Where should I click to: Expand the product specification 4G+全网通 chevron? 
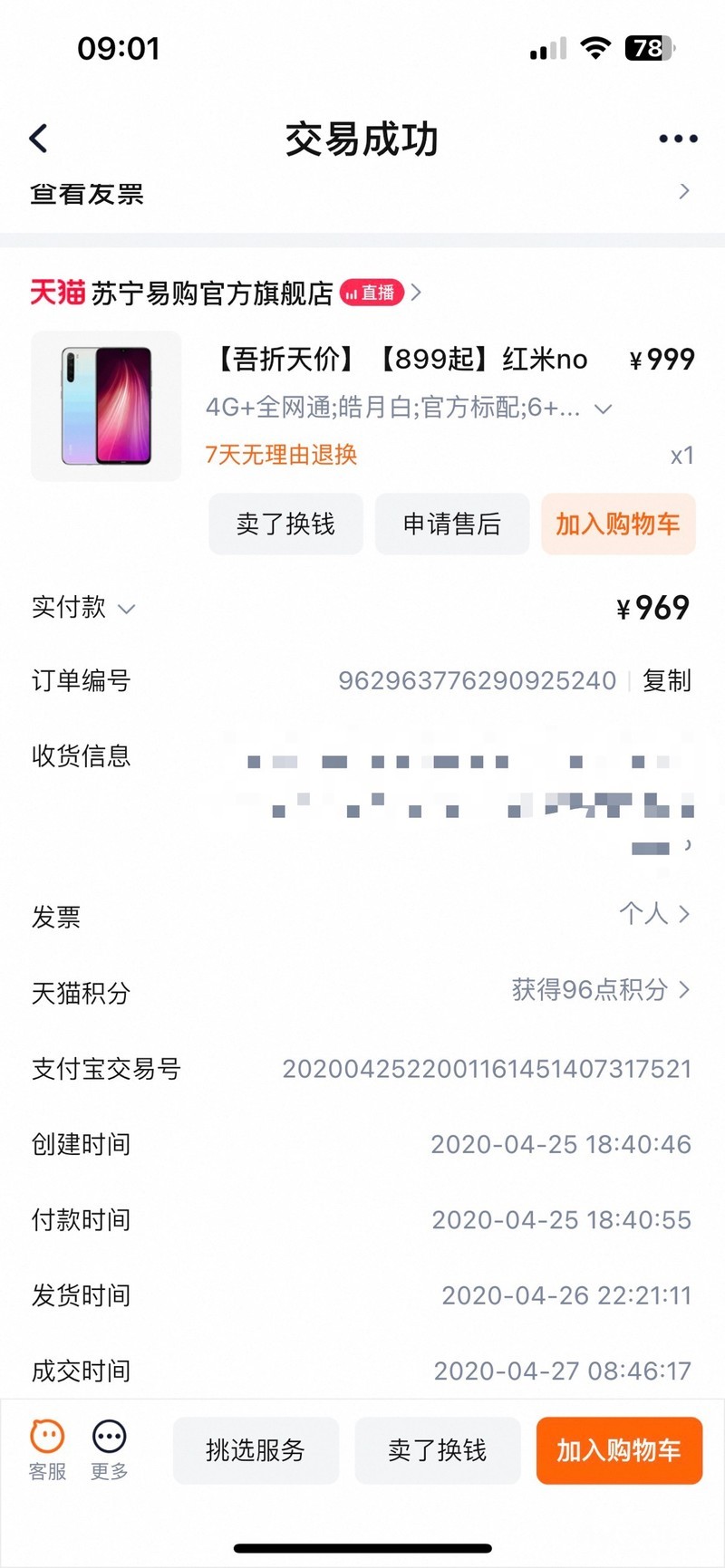[x=603, y=409]
